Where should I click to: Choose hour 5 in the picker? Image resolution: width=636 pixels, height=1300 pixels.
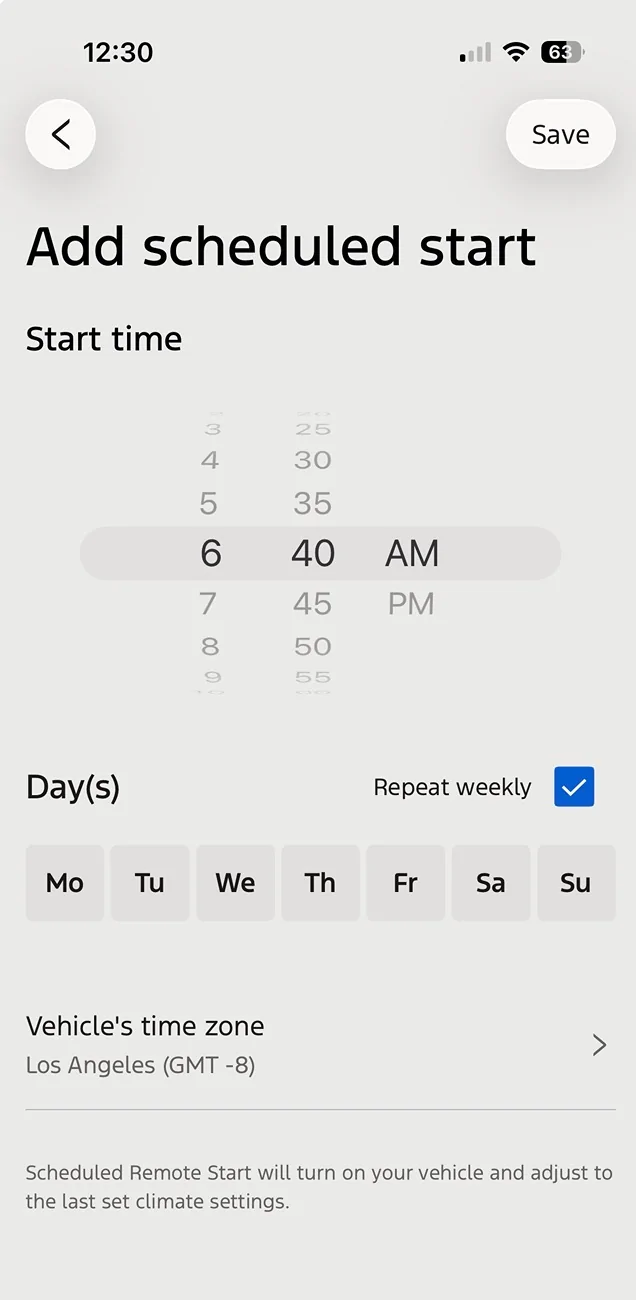tap(208, 503)
